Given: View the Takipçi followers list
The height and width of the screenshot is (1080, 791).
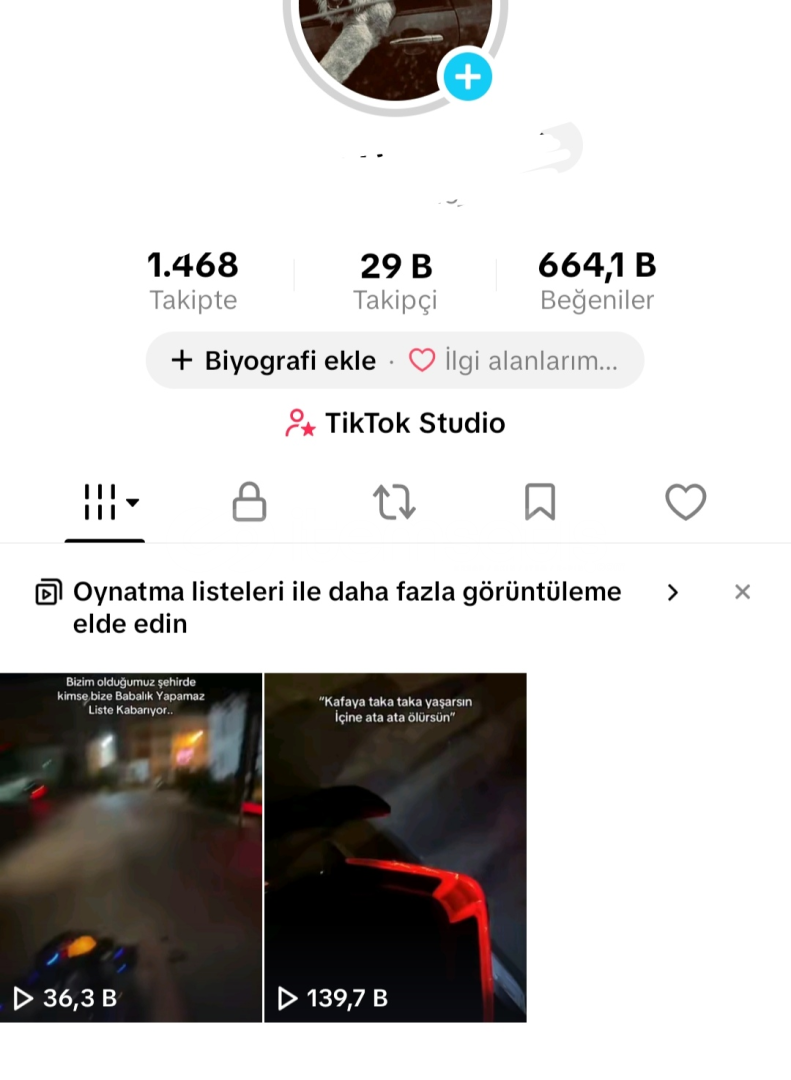Looking at the screenshot, I should [395, 281].
